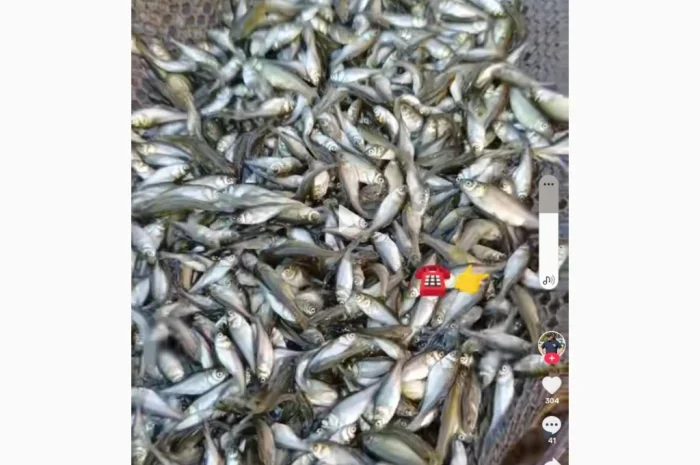This screenshot has width=700, height=465.
Task: Open the three-dot options above volume
Action: (549, 184)
